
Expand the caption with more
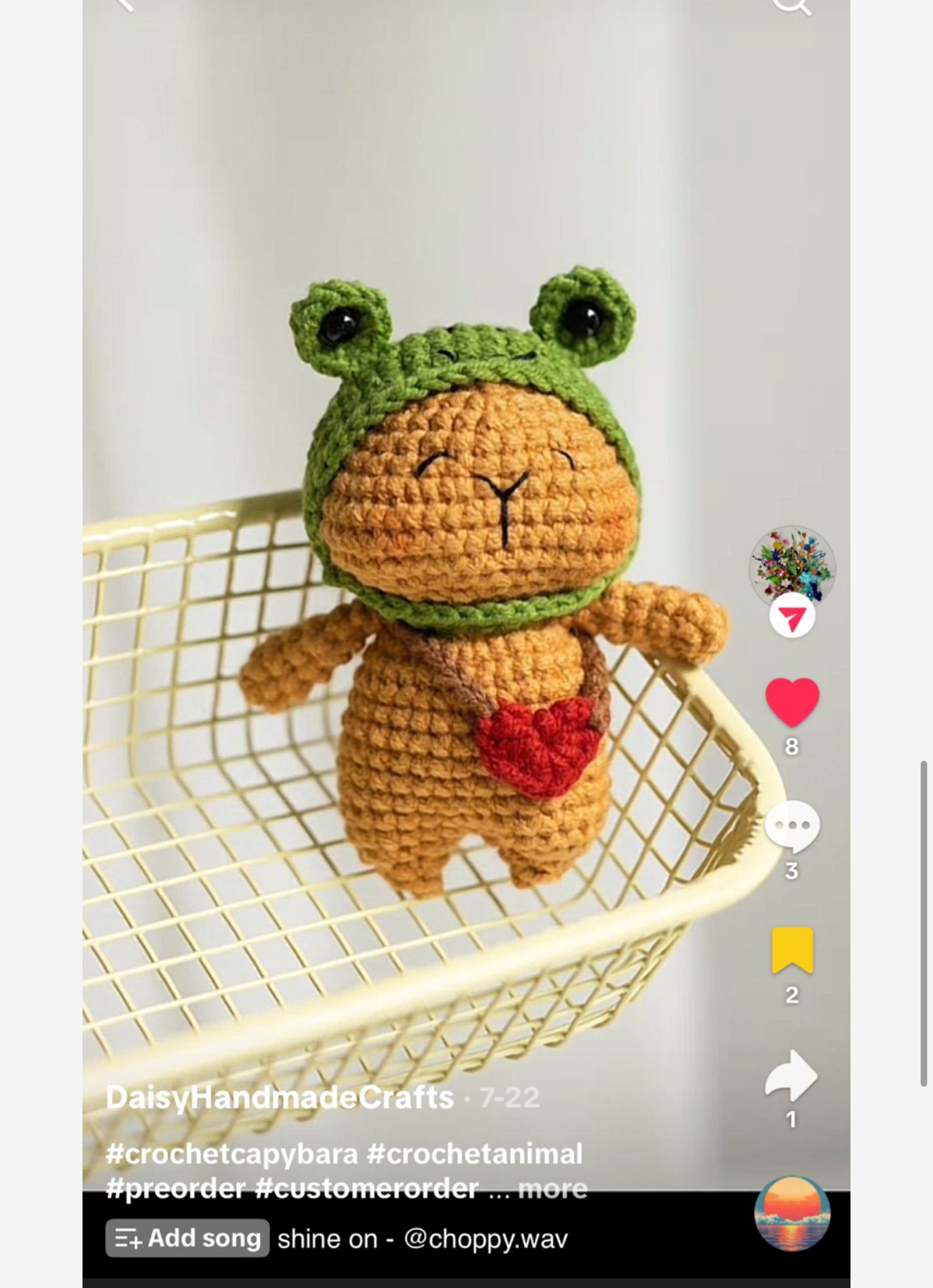(x=553, y=1189)
